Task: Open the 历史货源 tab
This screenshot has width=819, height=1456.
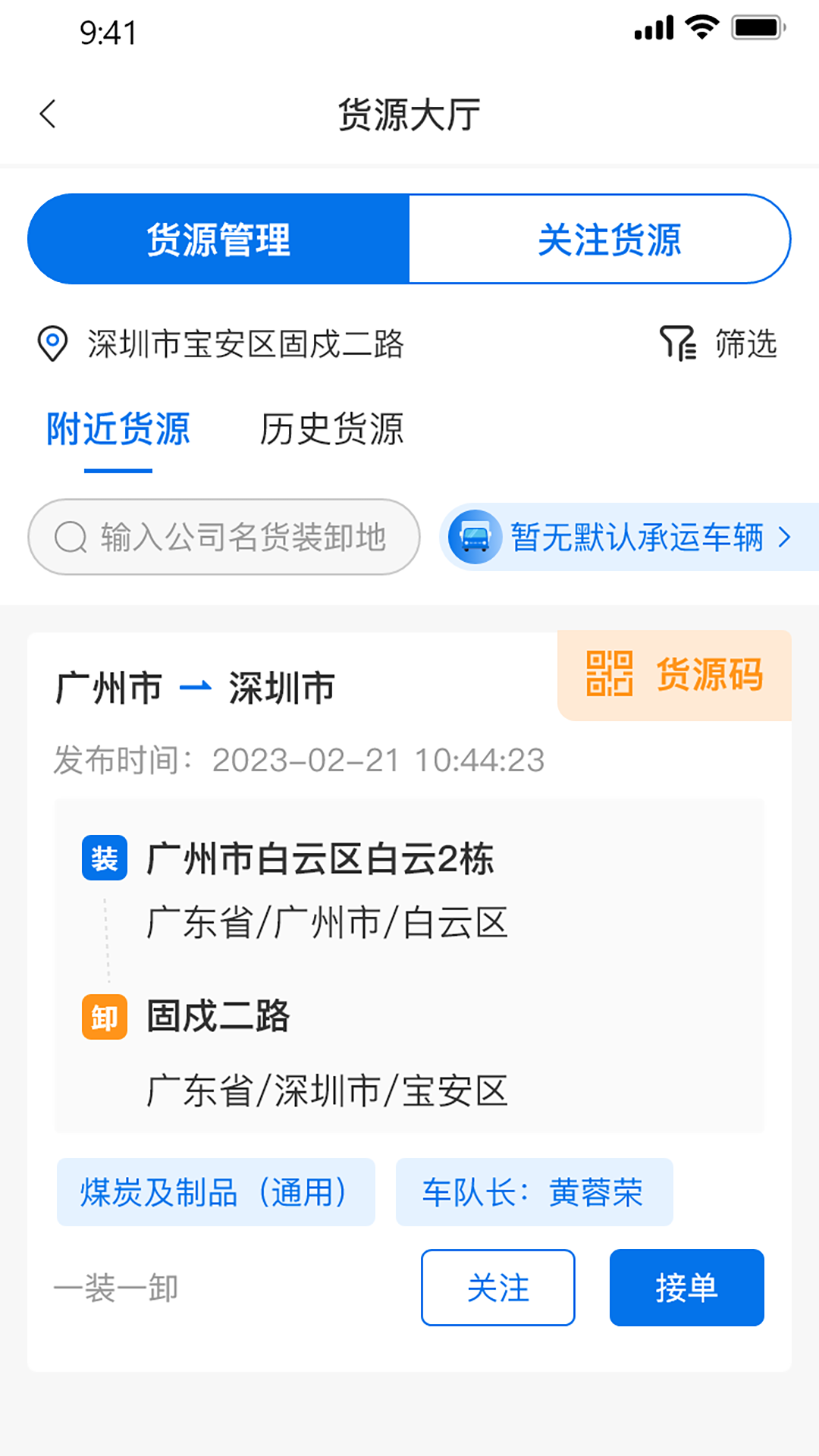Action: [332, 430]
